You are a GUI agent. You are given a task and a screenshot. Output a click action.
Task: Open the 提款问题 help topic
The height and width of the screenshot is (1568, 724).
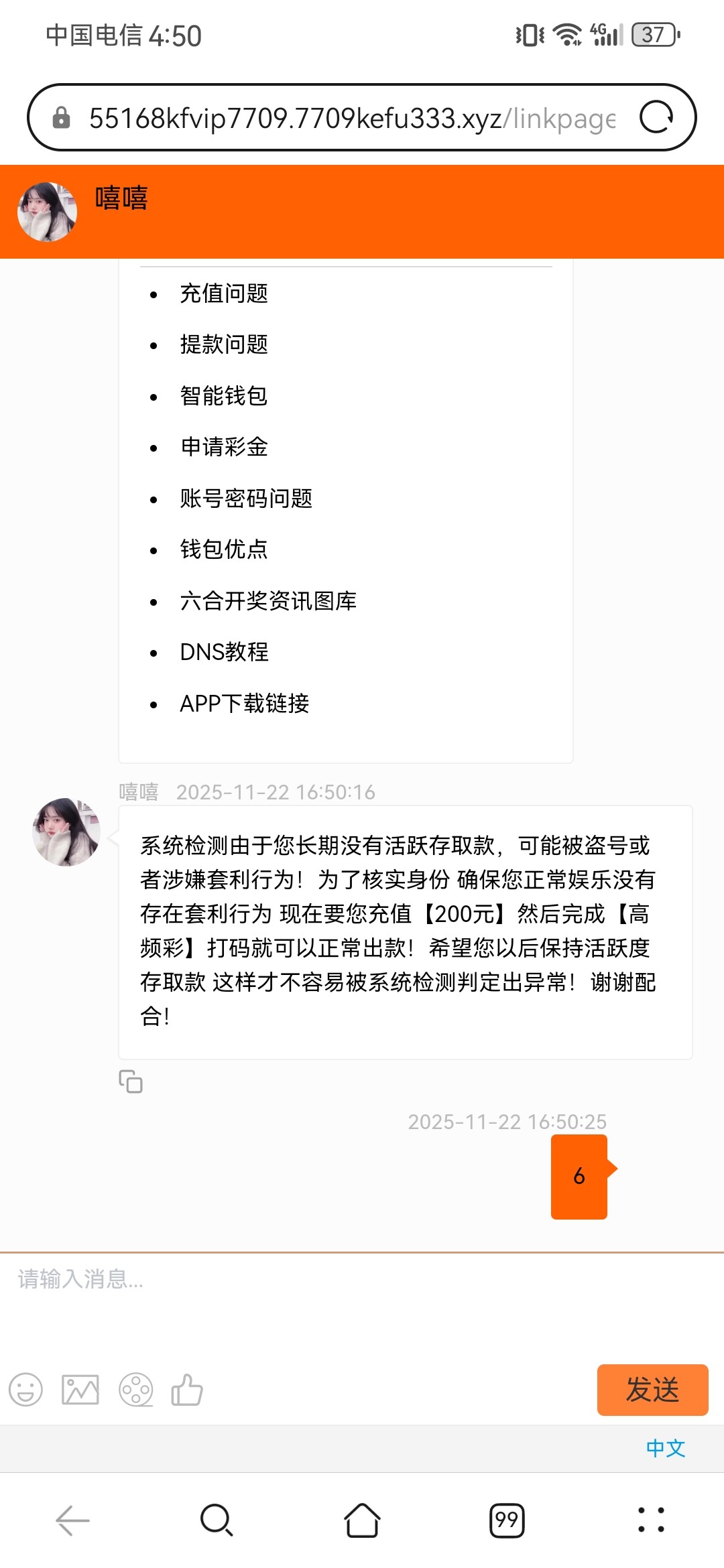[x=224, y=344]
